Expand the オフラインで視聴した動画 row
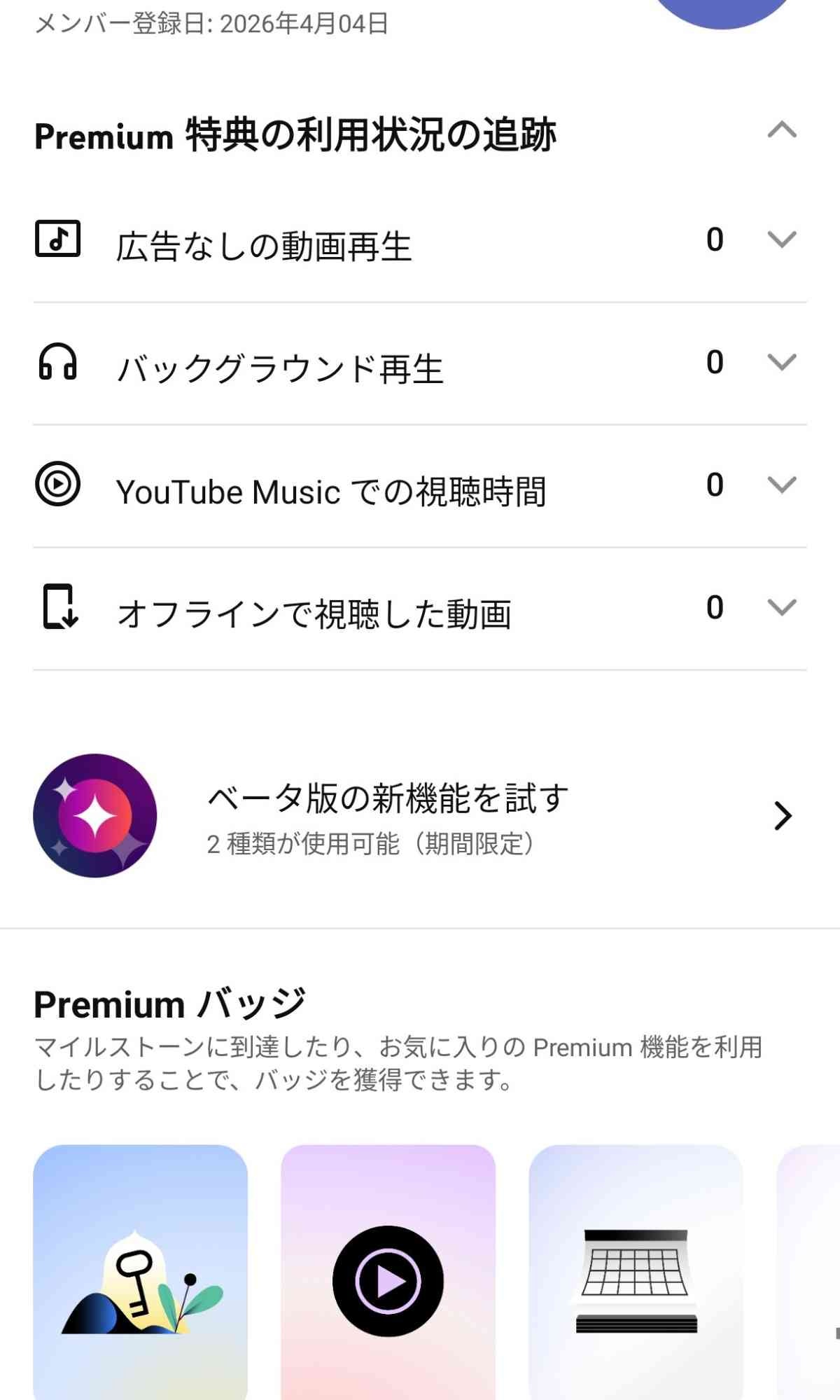 782,607
